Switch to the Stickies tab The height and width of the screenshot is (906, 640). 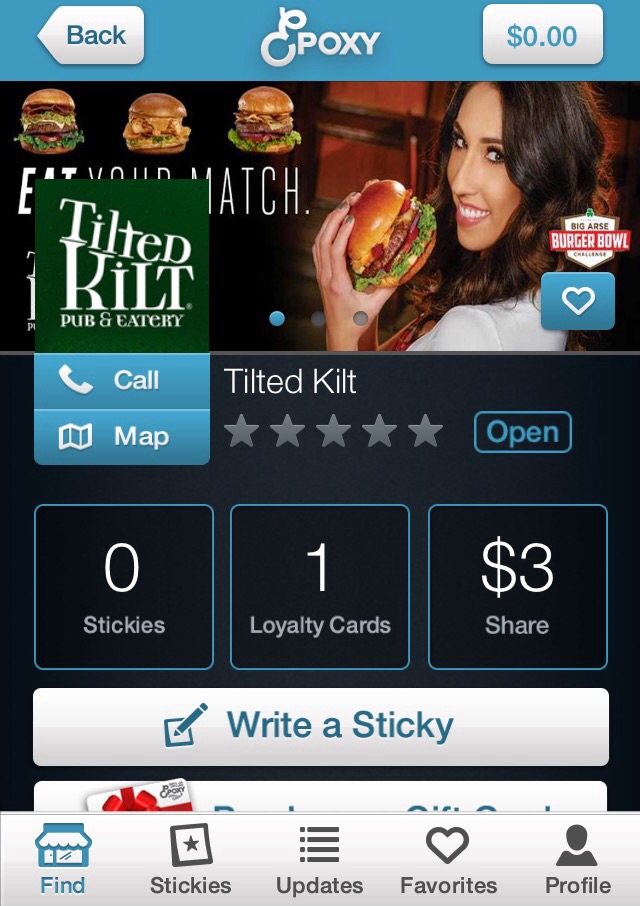[x=190, y=860]
